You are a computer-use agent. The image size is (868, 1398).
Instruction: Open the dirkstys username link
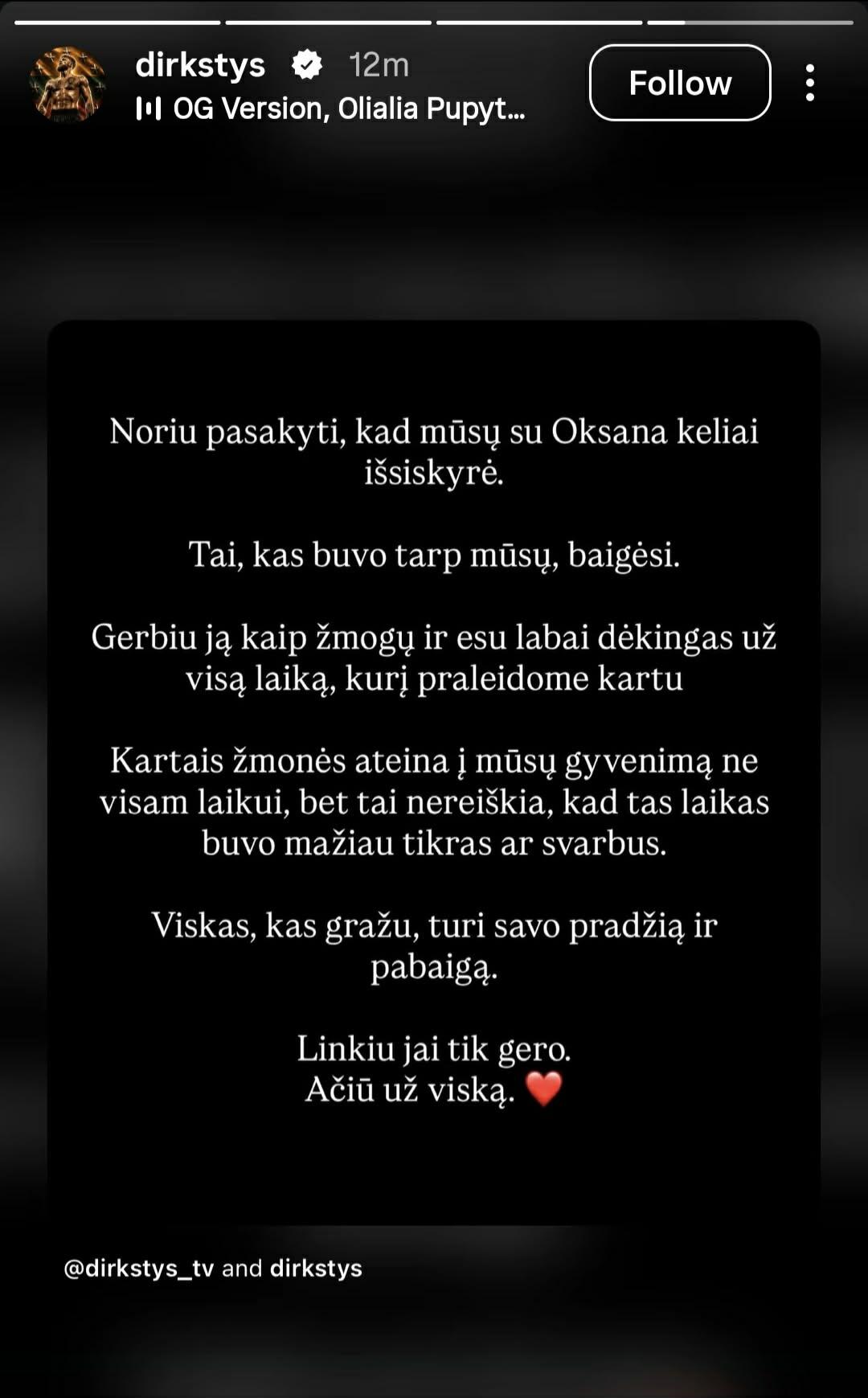click(x=200, y=64)
